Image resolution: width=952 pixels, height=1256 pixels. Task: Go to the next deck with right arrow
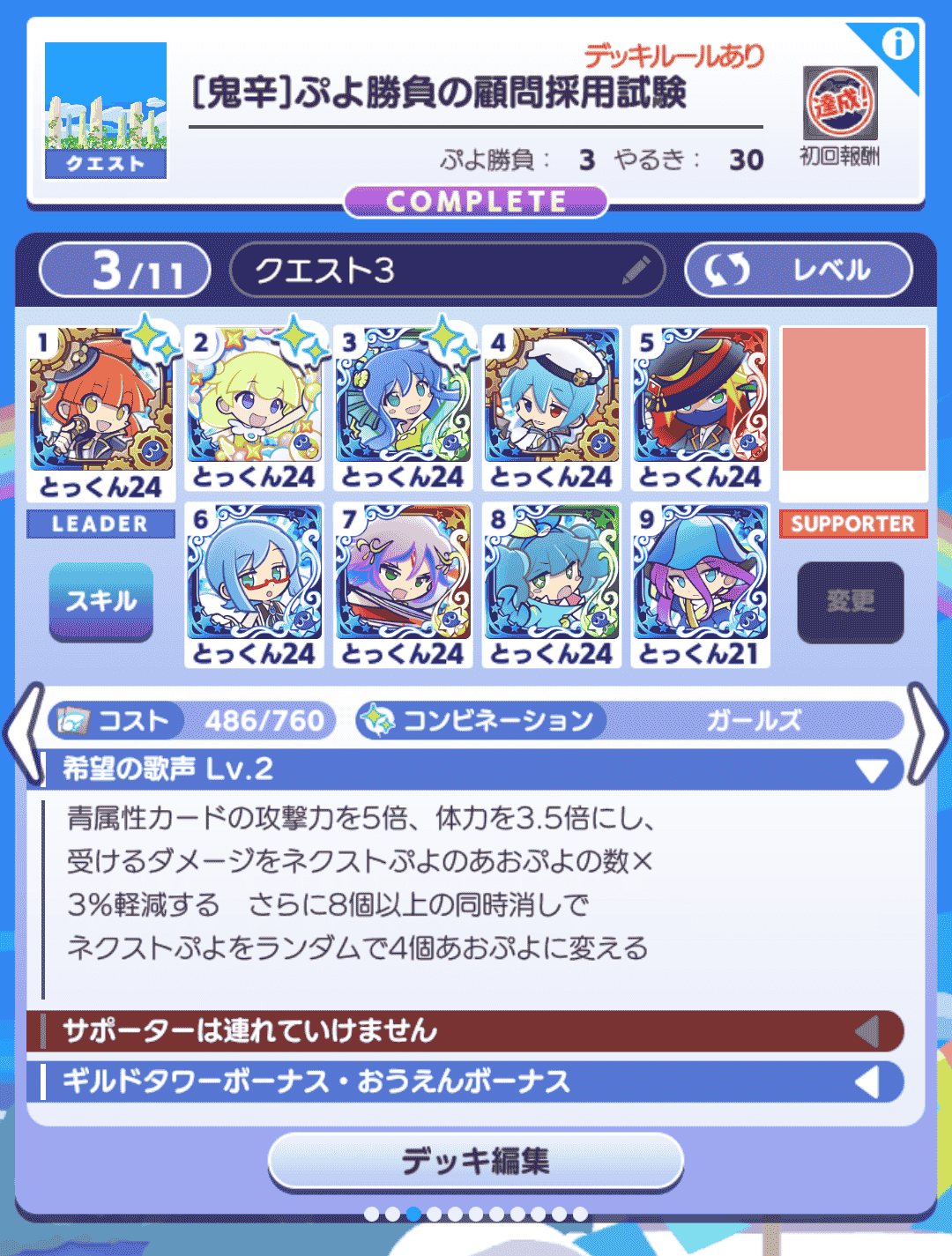click(x=928, y=732)
